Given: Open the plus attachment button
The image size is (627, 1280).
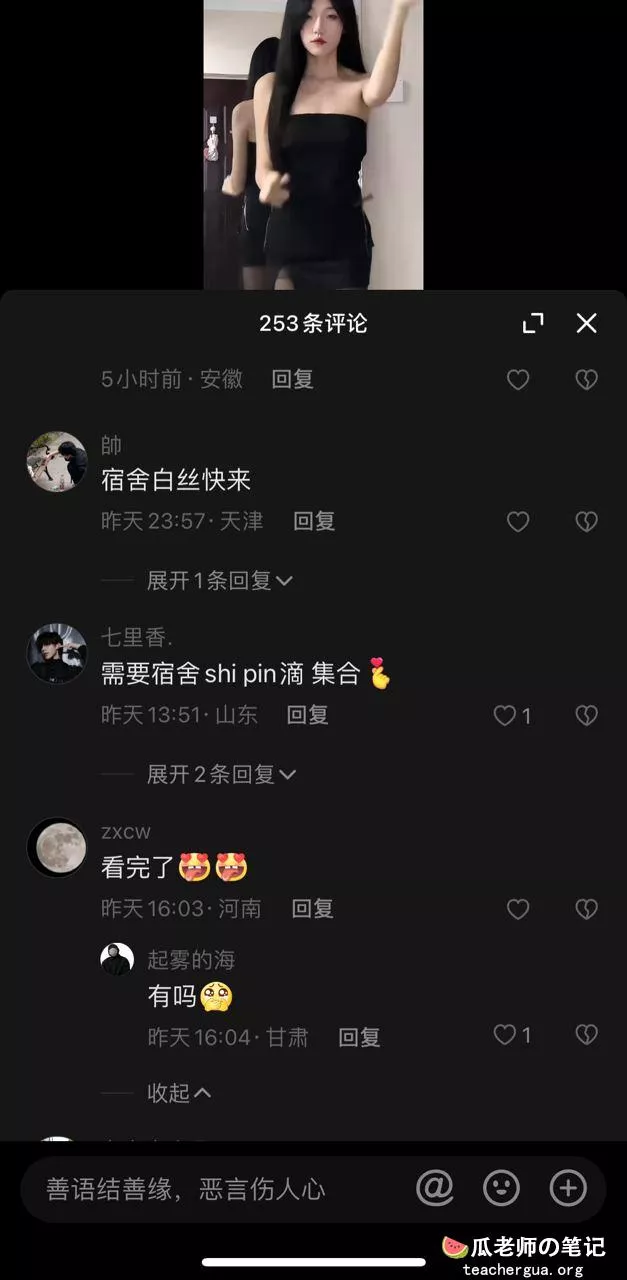Looking at the screenshot, I should click(x=568, y=1188).
